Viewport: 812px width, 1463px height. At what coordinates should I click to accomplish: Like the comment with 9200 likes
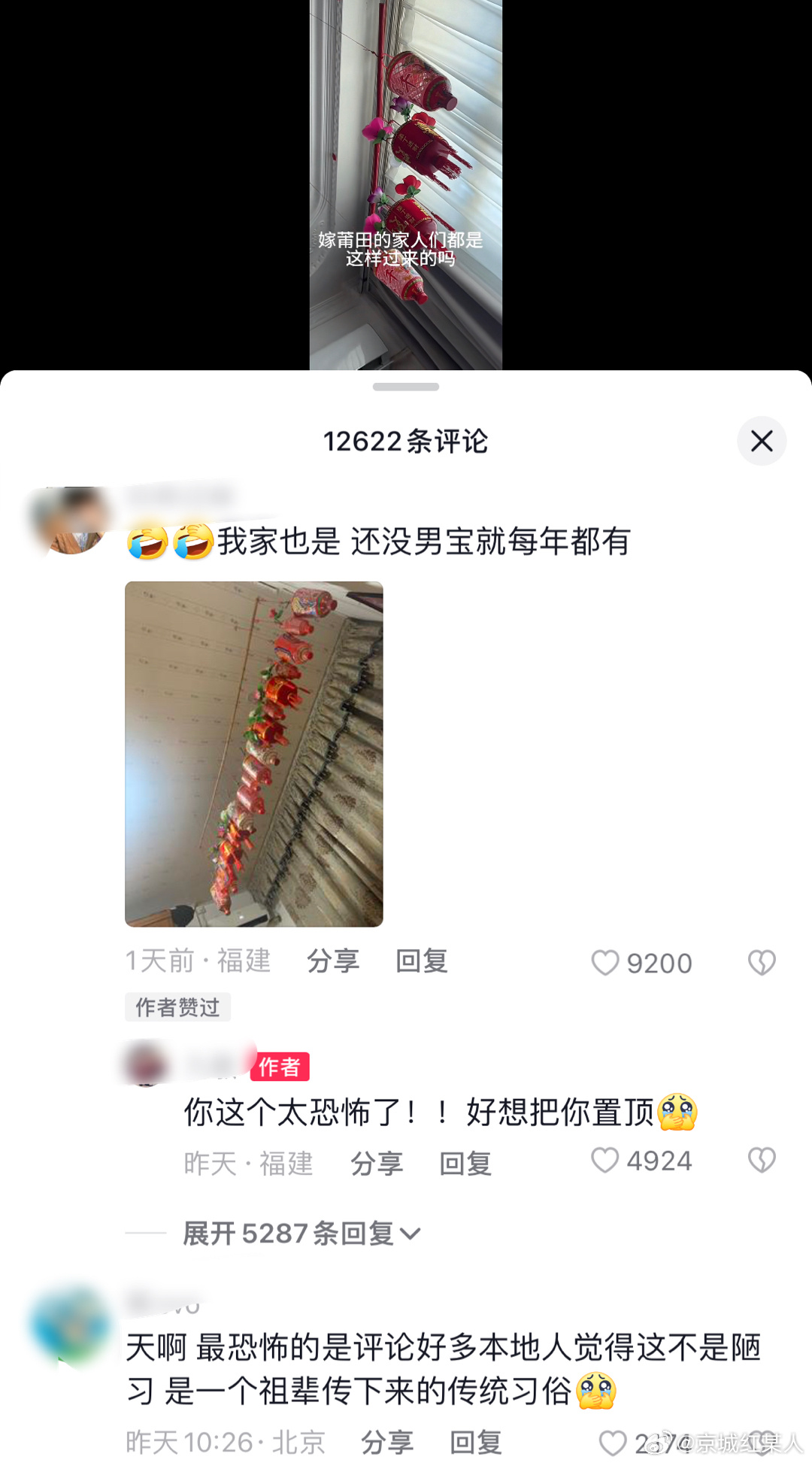pyautogui.click(x=605, y=962)
